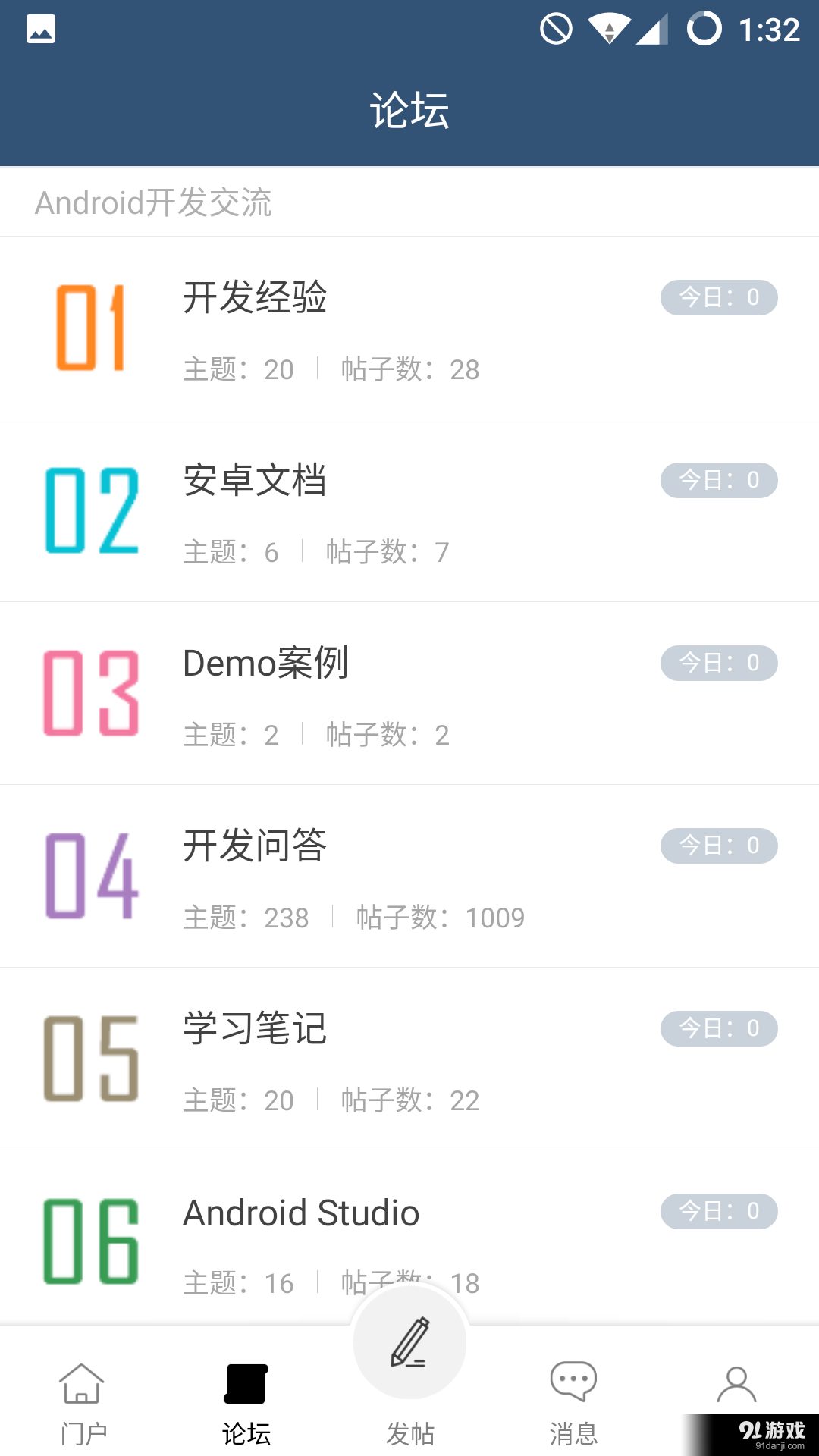This screenshot has width=819, height=1456.
Task: Tap the cyan 02 number icon
Action: 91,510
